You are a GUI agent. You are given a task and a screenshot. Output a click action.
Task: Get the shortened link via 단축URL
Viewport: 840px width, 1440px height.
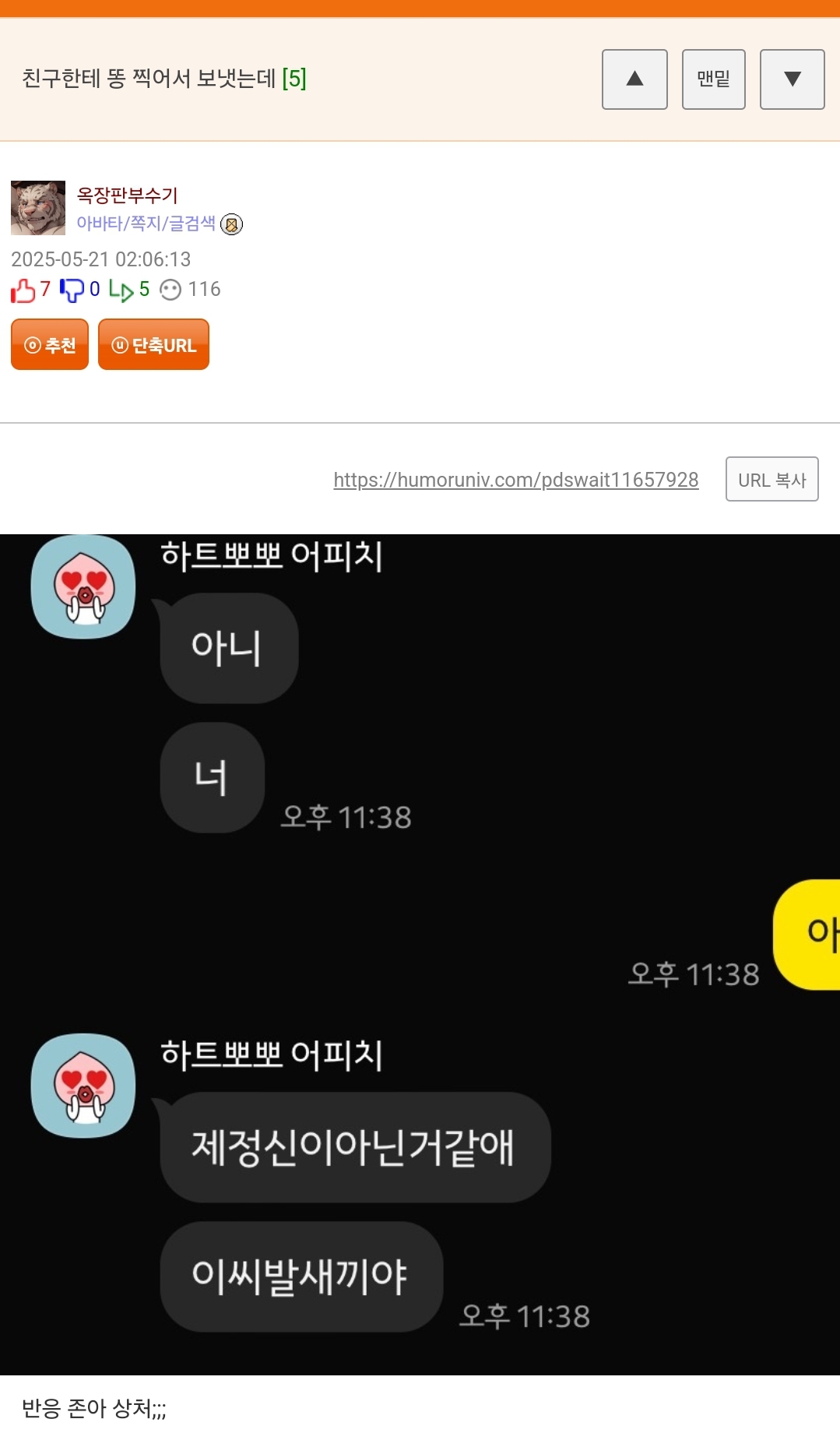pos(153,344)
